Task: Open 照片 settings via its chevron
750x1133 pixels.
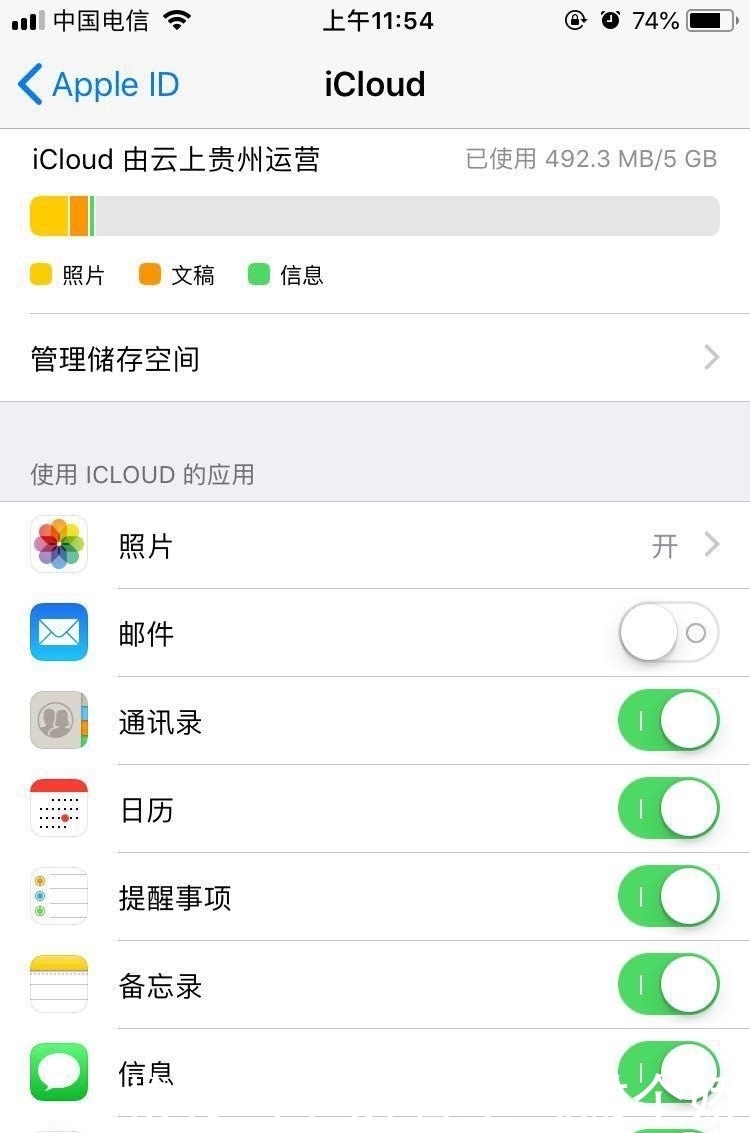Action: (712, 544)
